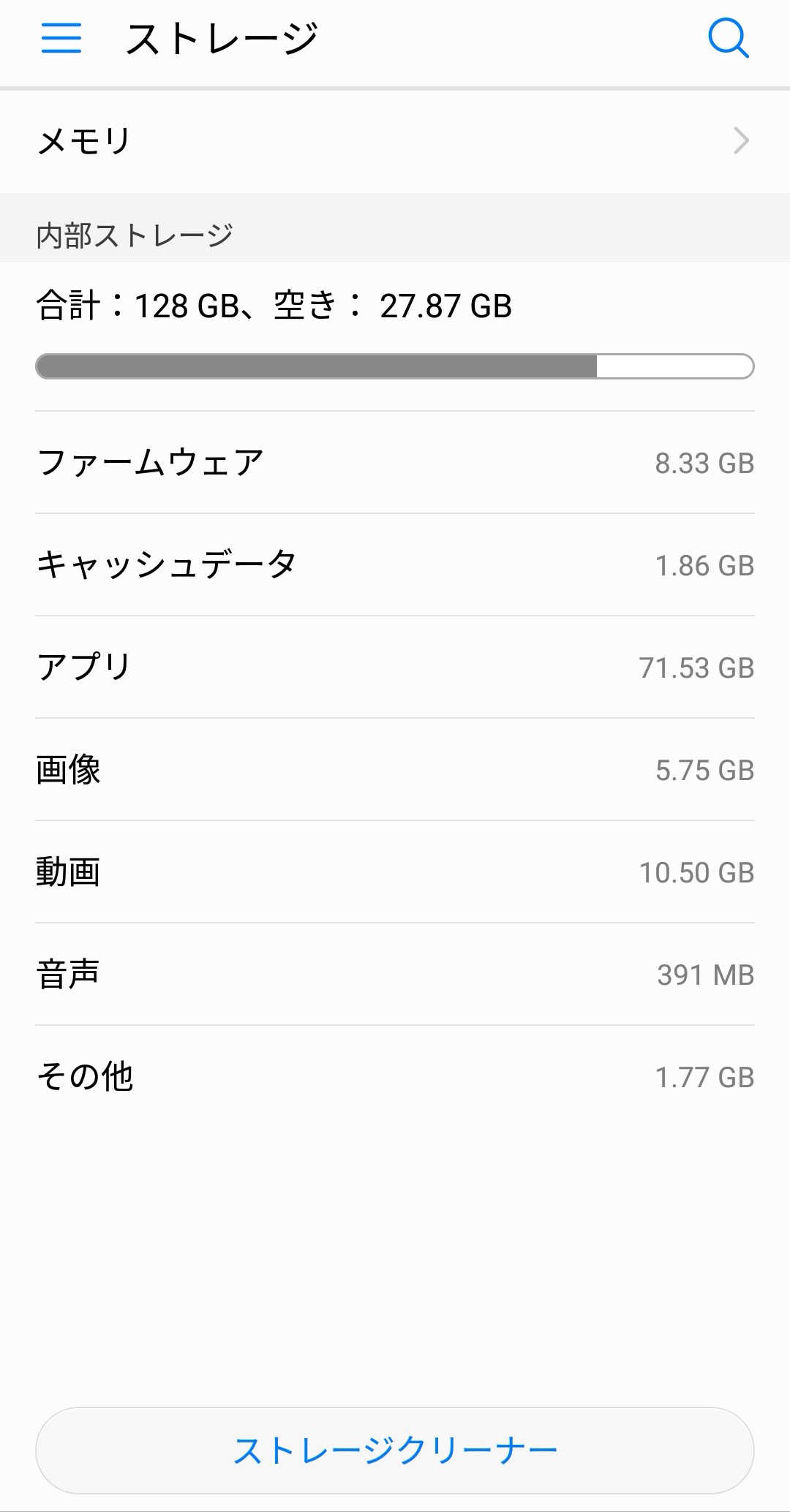Screen dimensions: 790x1512
Task: Open 画像 storage category
Action: [x=395, y=770]
